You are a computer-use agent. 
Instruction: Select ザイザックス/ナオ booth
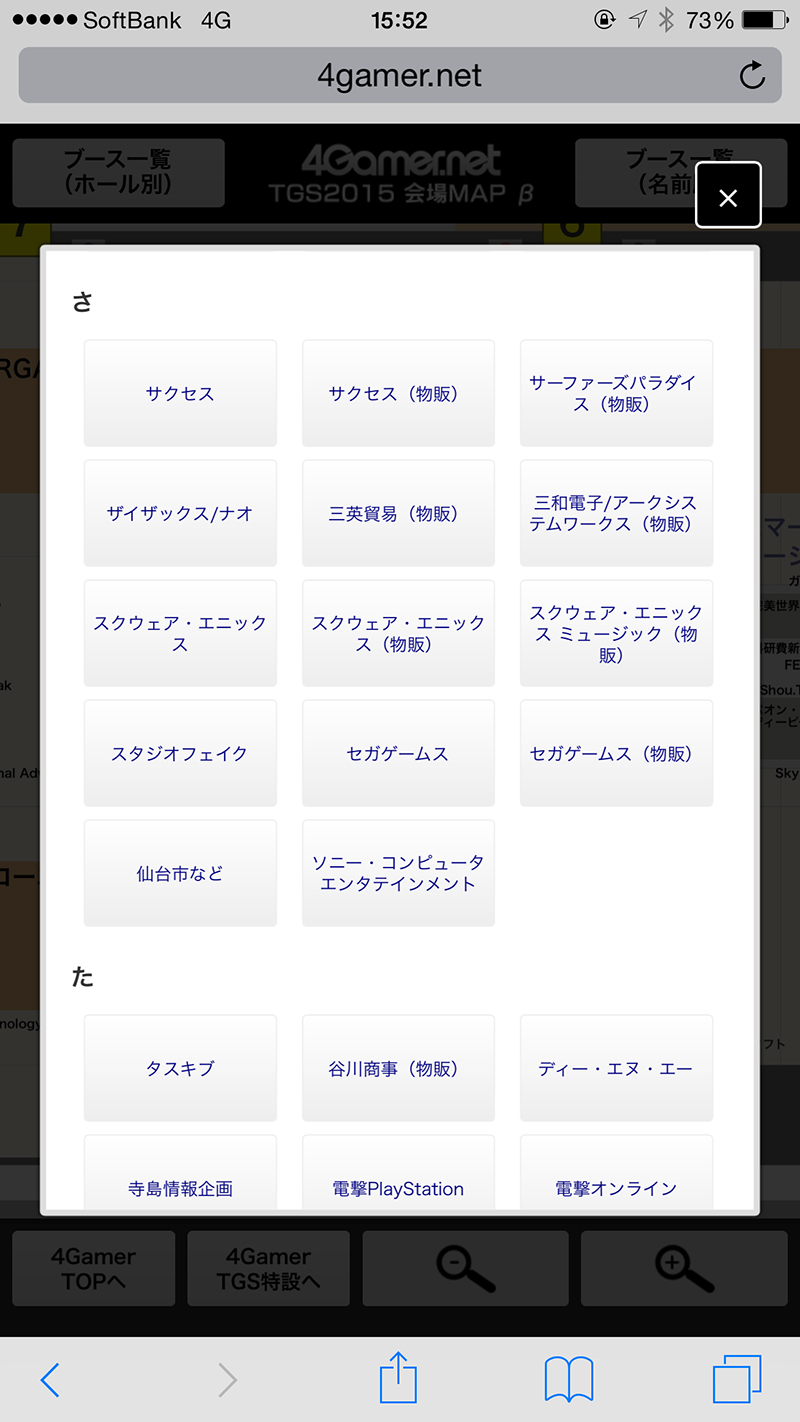[x=180, y=513]
